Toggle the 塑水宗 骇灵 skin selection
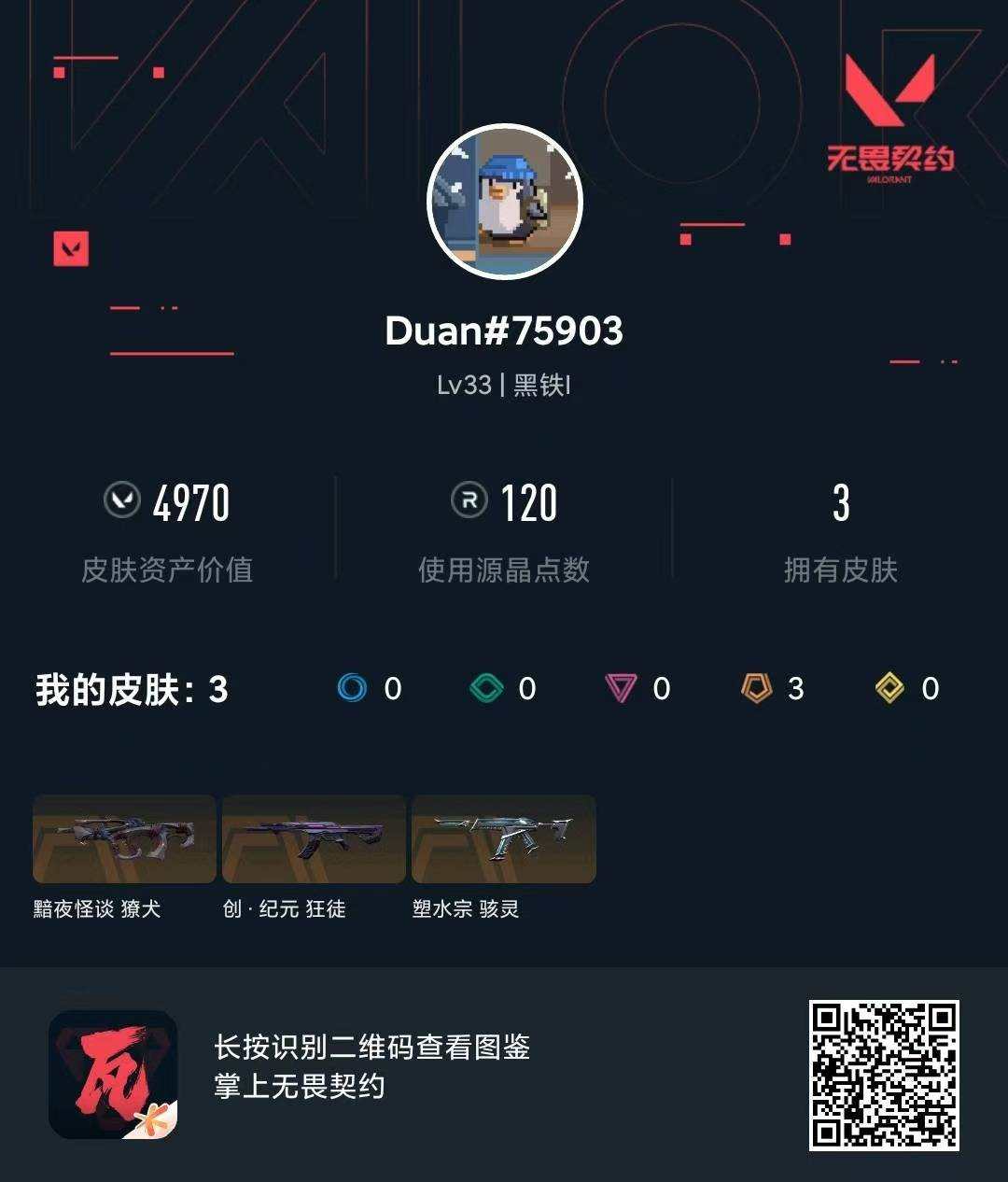The width and height of the screenshot is (1008, 1182). coord(502,838)
